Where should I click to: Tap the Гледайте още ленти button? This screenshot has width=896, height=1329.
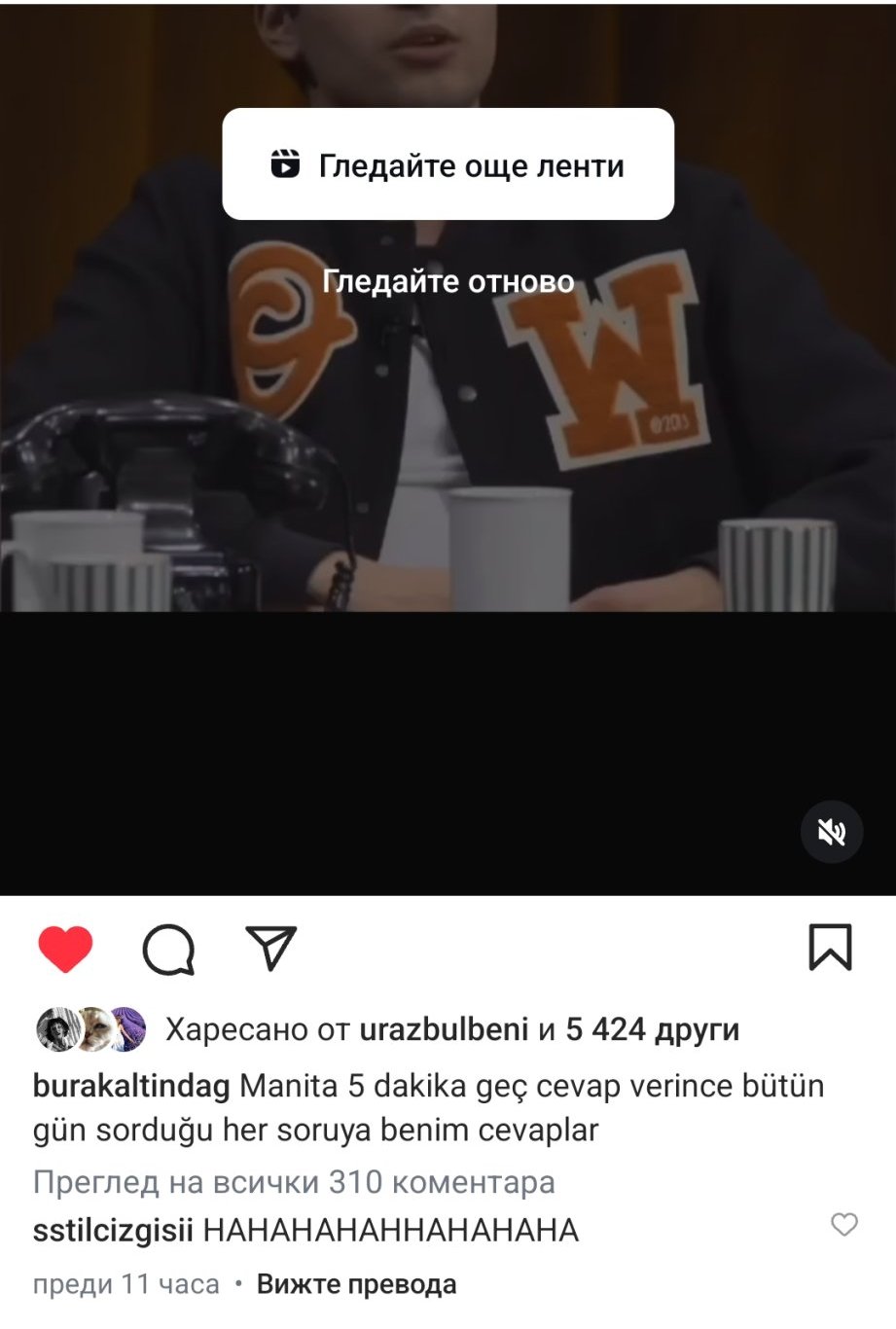(448, 163)
